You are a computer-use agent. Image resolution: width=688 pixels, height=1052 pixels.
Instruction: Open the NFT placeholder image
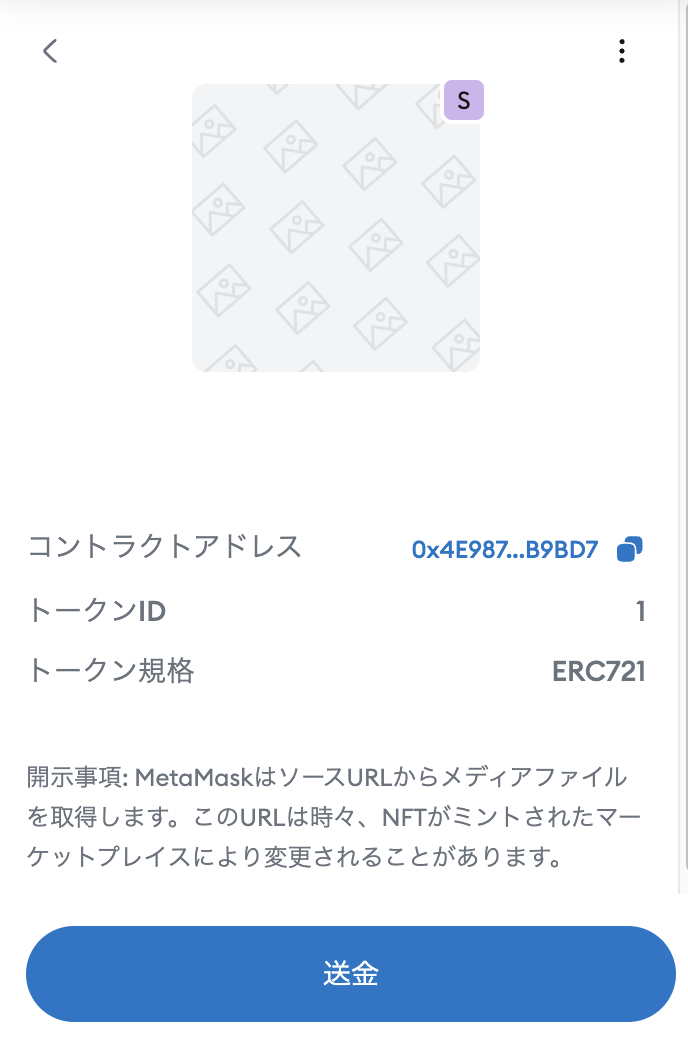point(335,228)
